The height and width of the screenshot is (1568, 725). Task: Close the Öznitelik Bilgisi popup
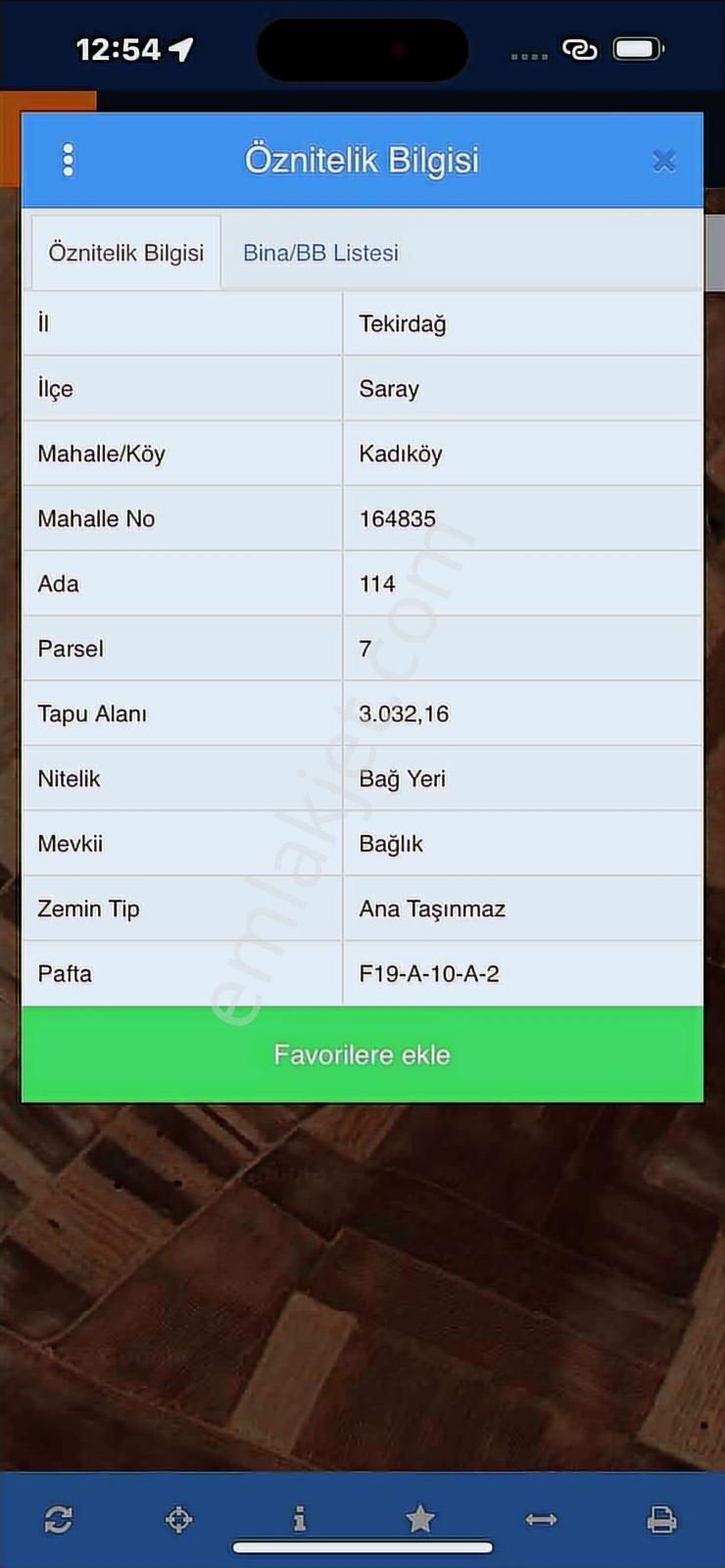(x=664, y=159)
